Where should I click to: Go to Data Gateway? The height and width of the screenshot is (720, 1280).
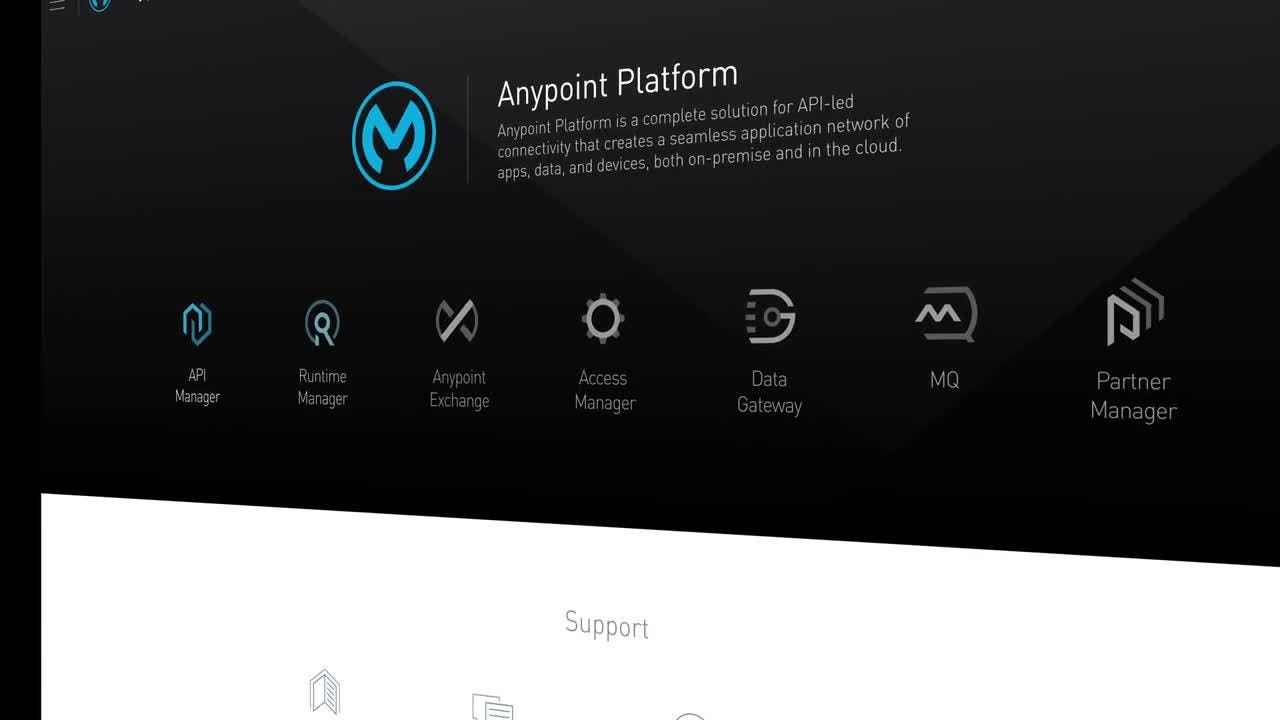pyautogui.click(x=770, y=318)
